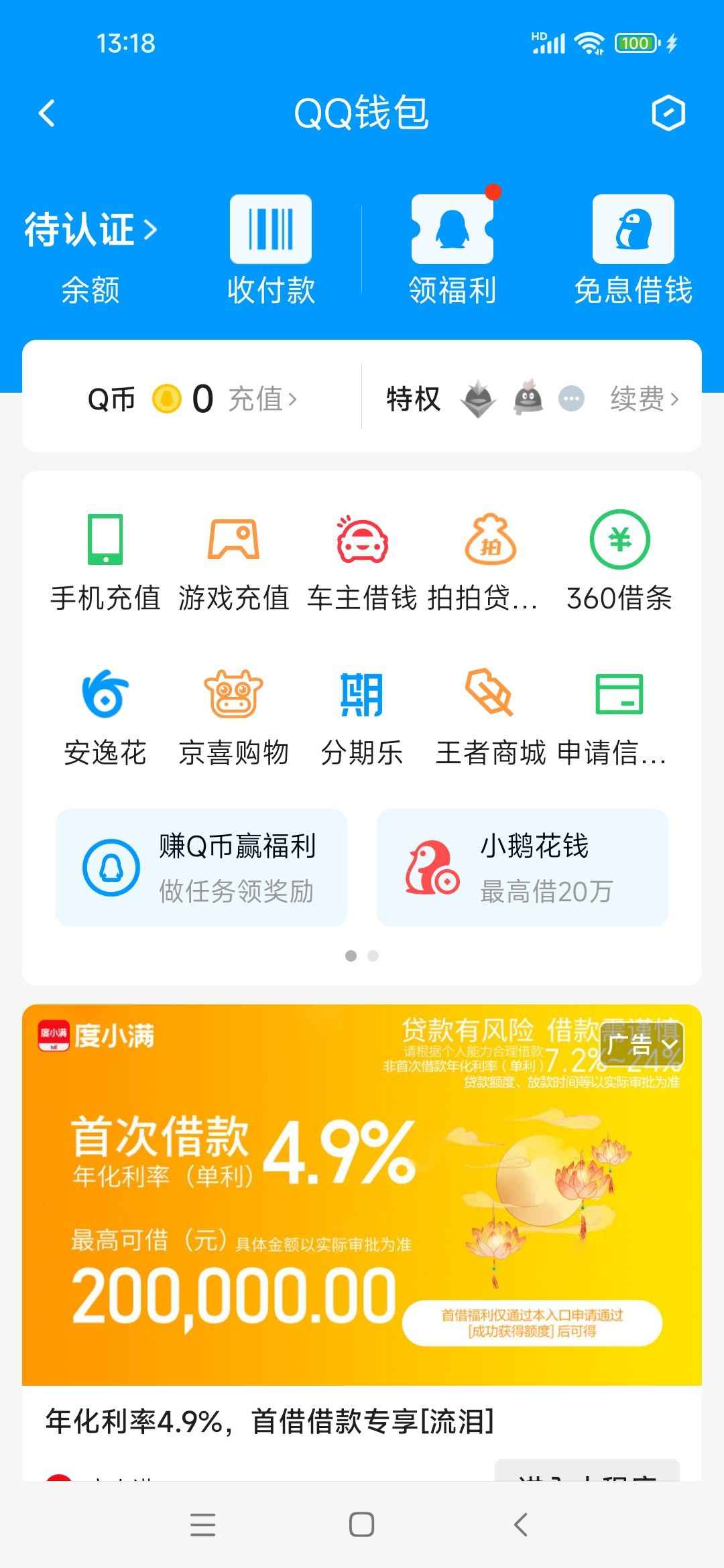Tap 续费 next to 特权
724x1568 pixels.
(644, 399)
